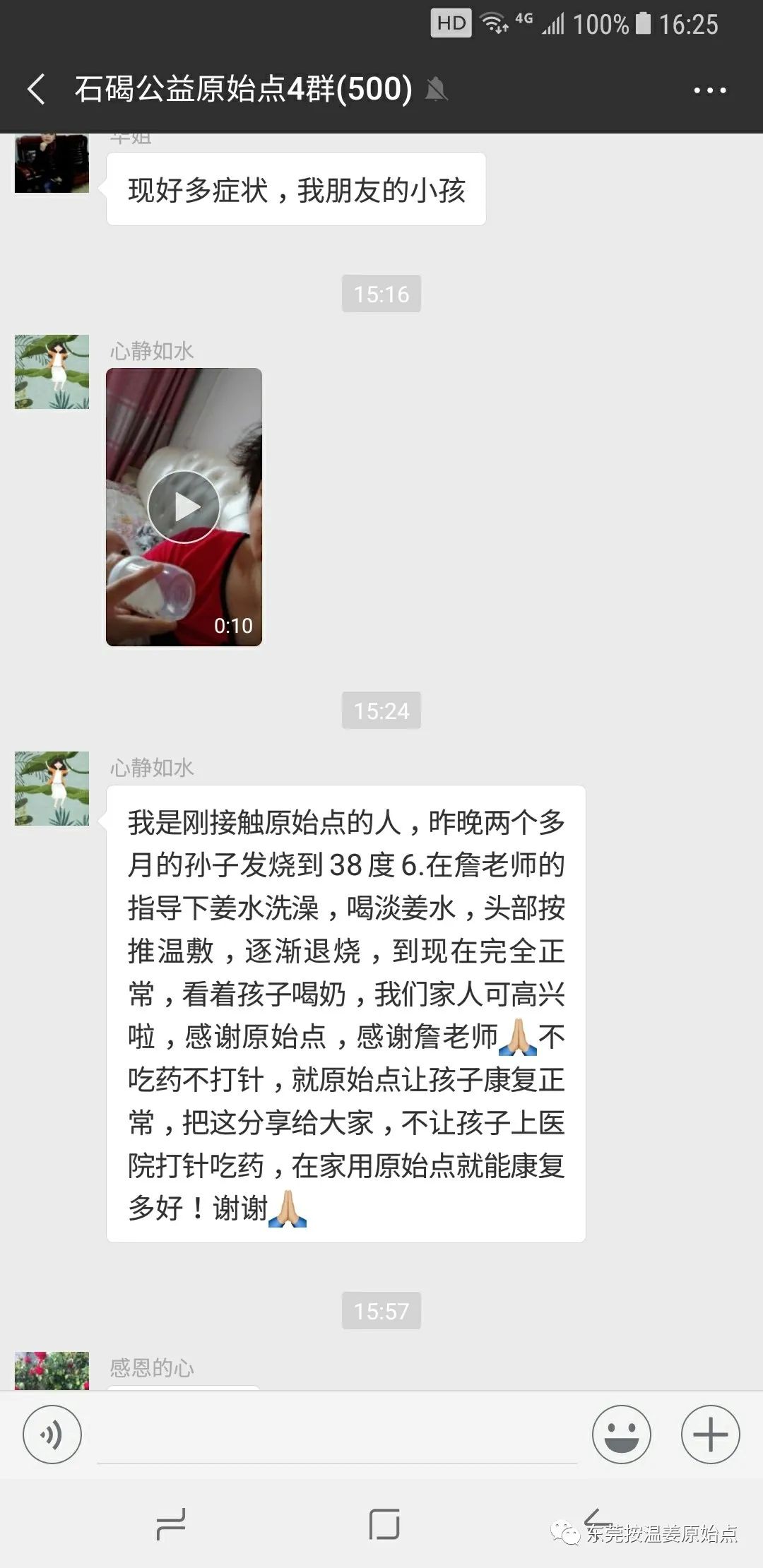Open the attachment plus icon
This screenshot has width=763, height=1568.
click(709, 1435)
